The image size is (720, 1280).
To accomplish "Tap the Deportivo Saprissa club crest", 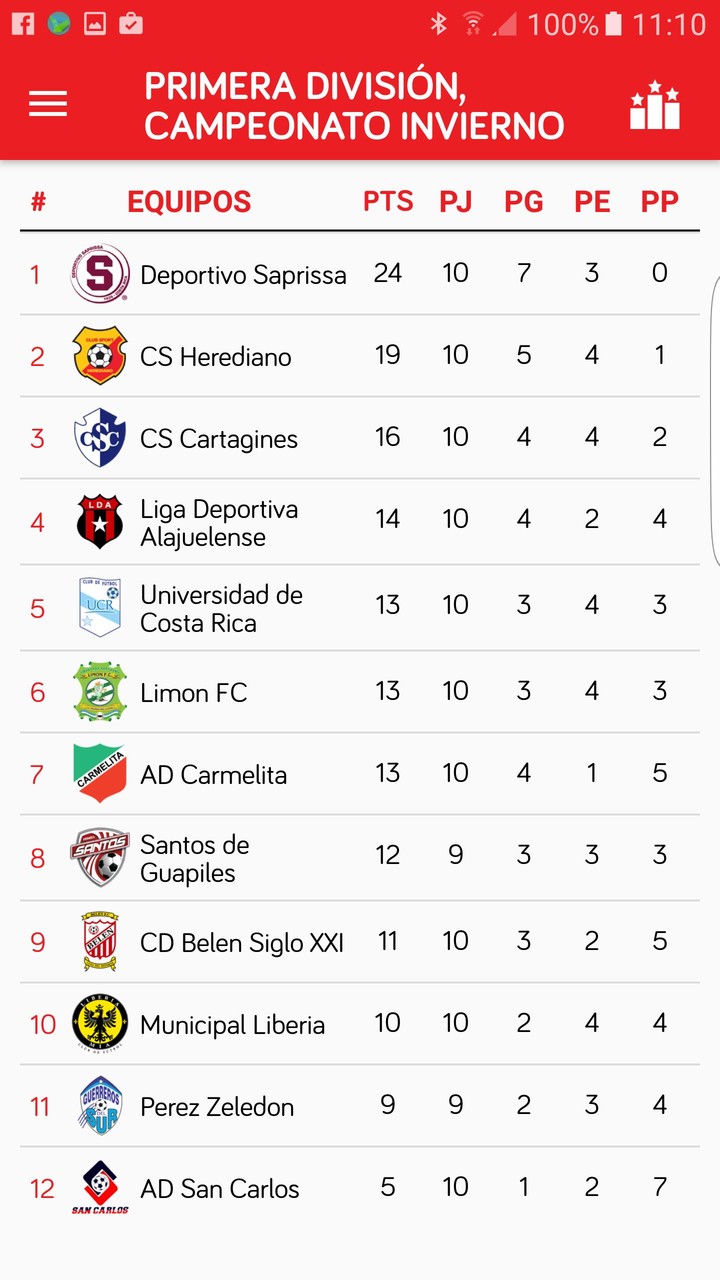I will click(99, 272).
